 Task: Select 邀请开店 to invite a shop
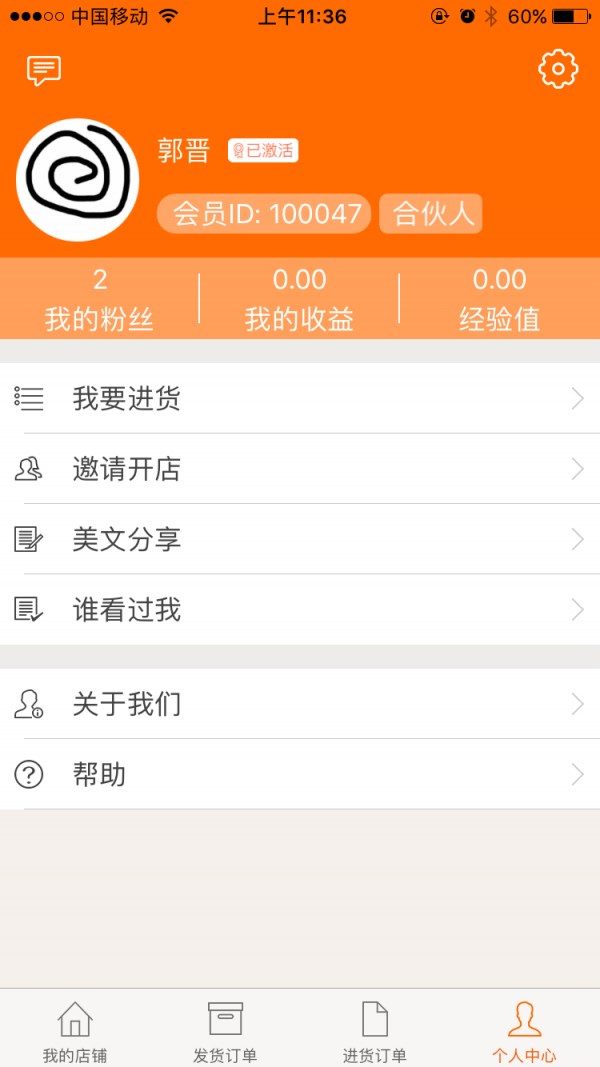click(300, 469)
